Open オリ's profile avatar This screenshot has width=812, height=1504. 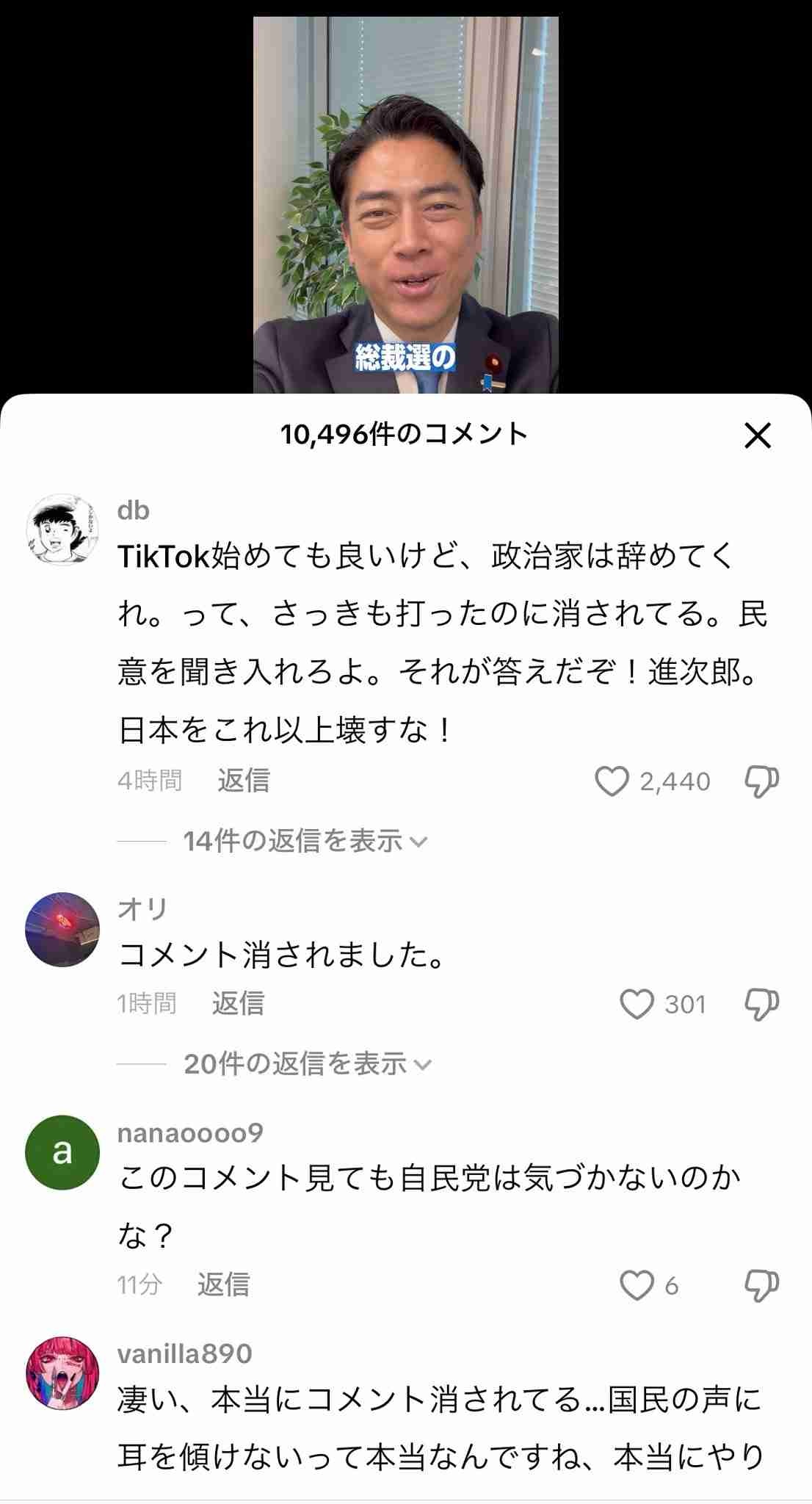[62, 929]
